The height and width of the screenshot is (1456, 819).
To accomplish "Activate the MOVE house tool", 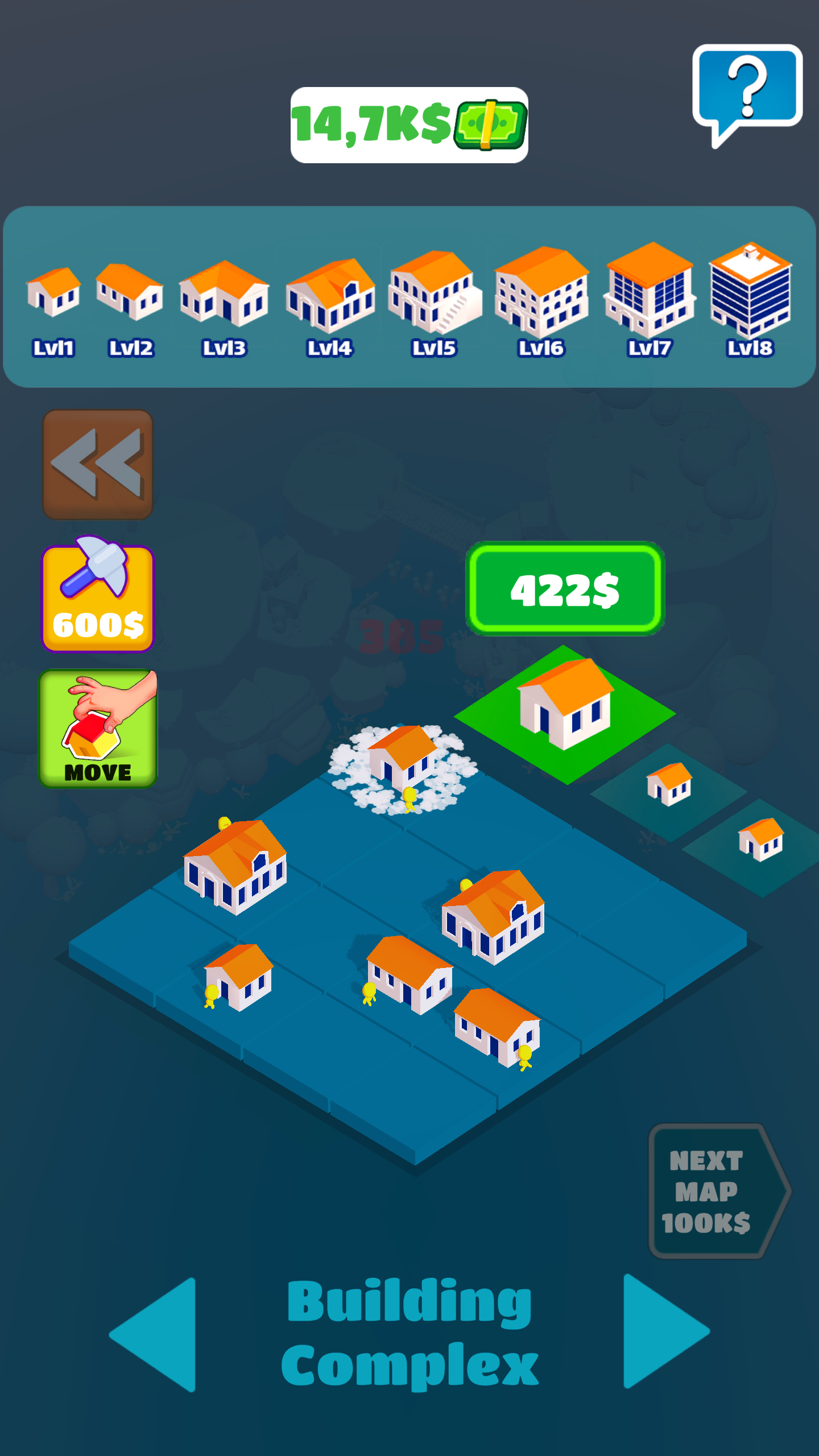I will point(98,729).
